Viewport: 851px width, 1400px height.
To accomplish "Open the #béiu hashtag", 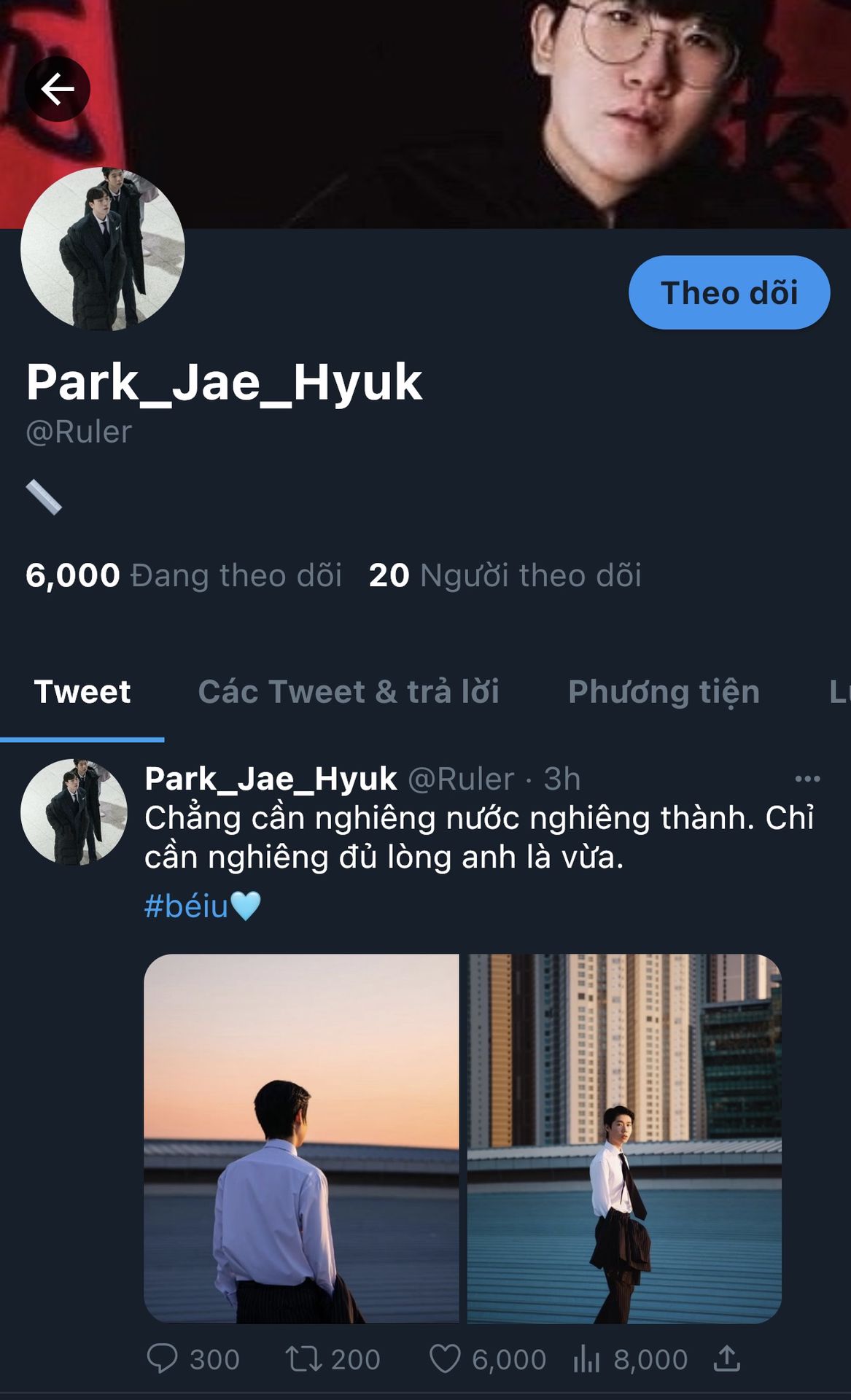I will [187, 906].
